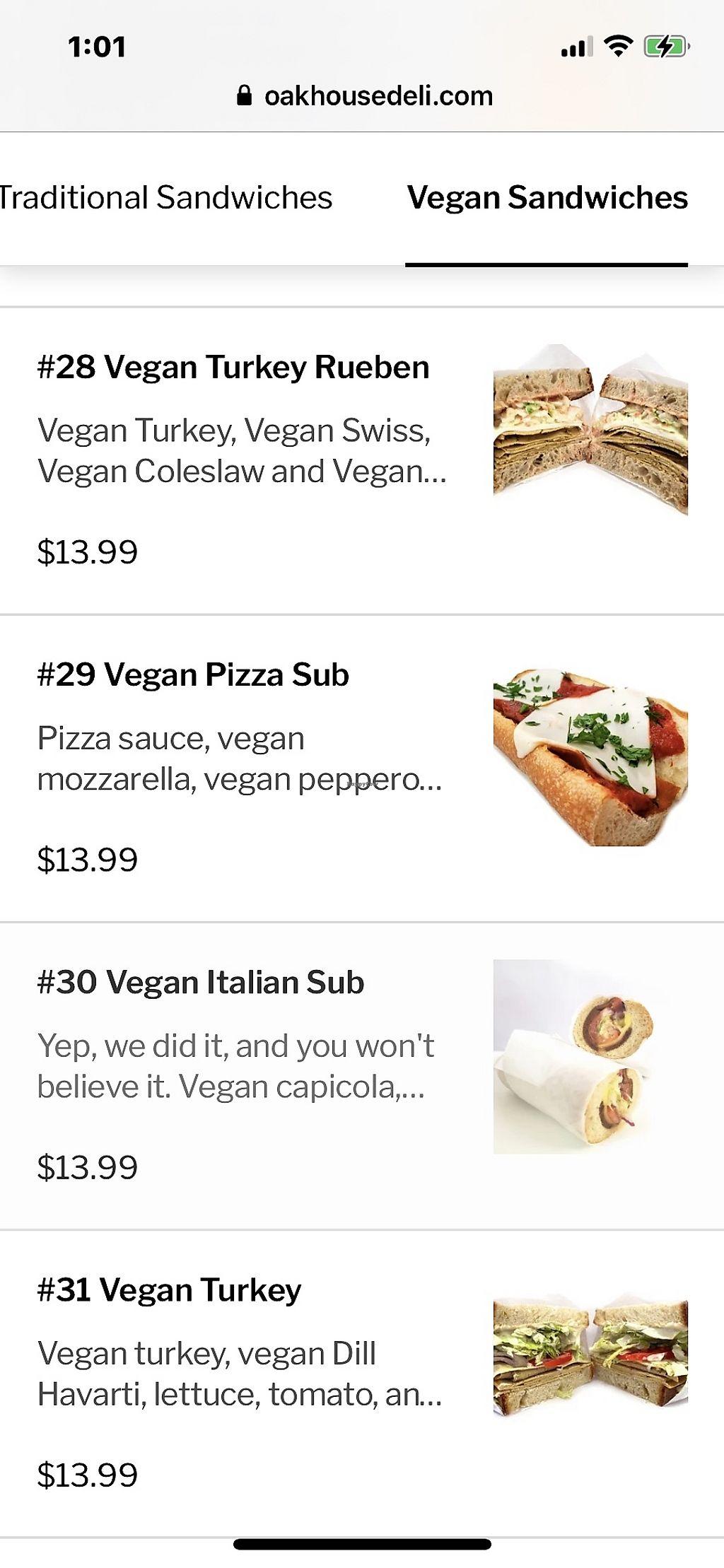Open the #31 Vegan Turkey sandwich
This screenshot has height=1568, width=724.
point(170,1290)
